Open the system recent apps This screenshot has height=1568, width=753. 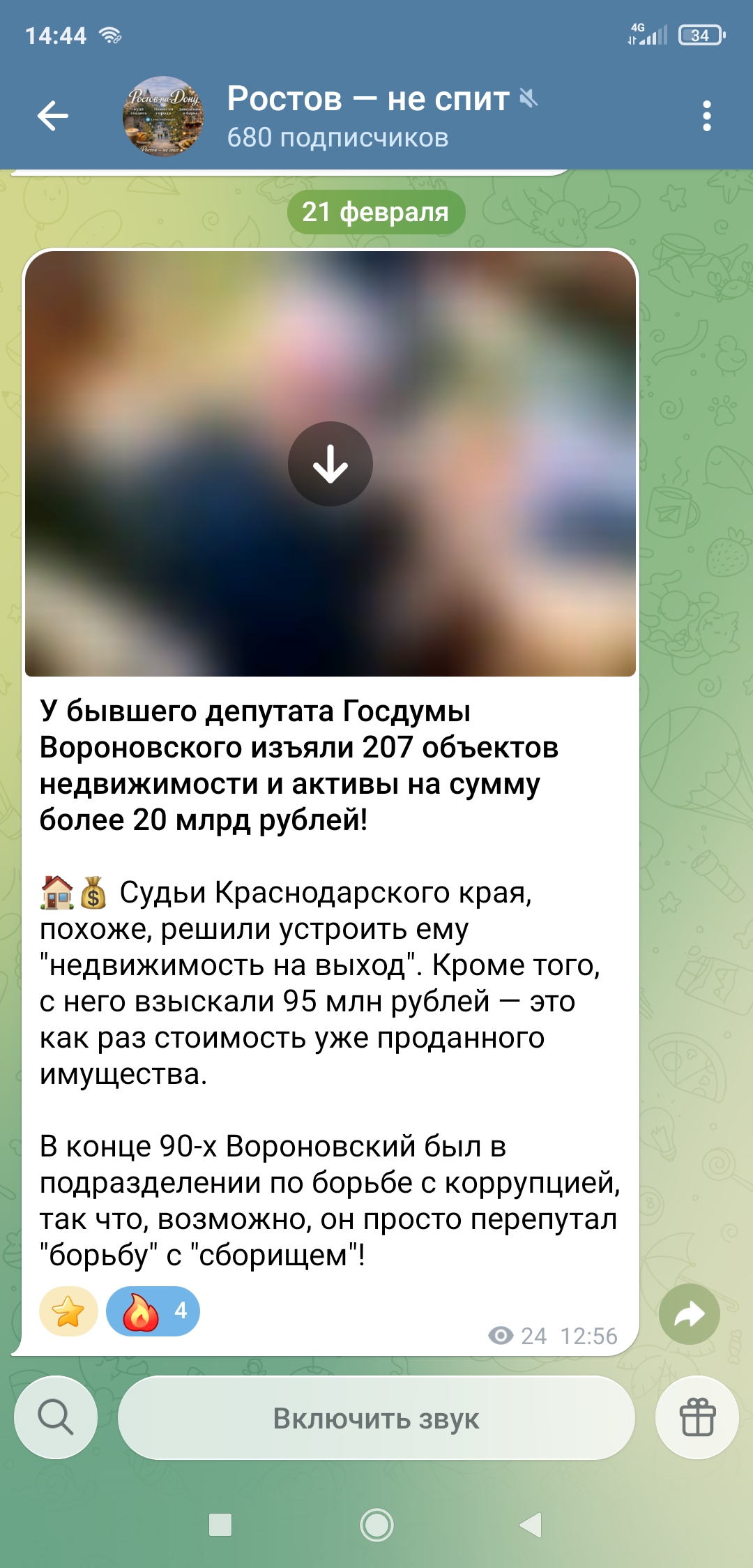[x=220, y=1525]
